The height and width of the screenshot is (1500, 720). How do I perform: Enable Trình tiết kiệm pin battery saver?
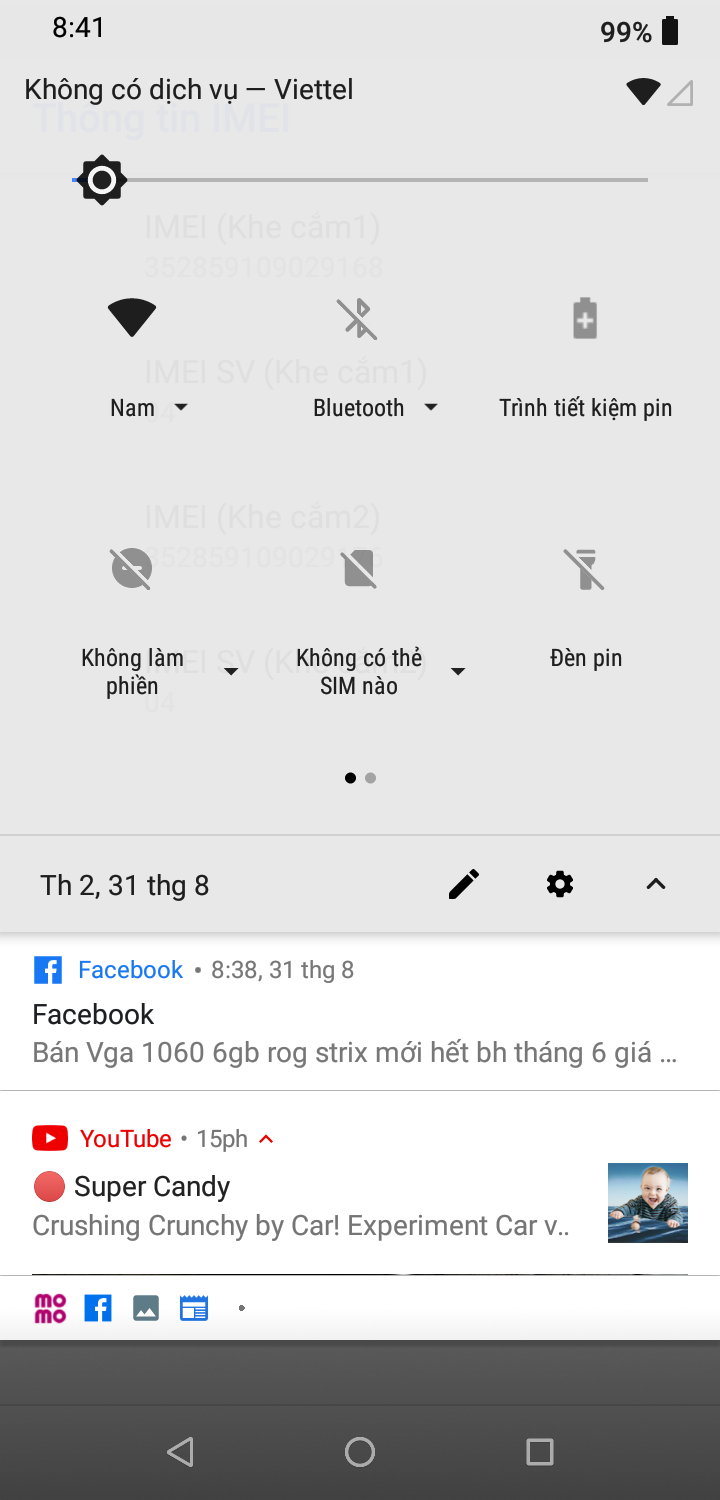(x=585, y=320)
